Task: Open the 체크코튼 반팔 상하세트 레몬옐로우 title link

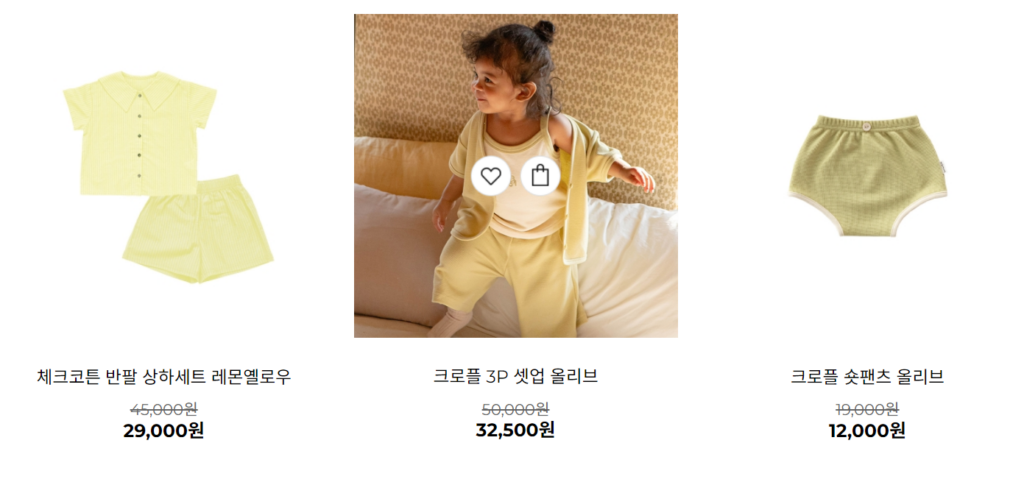Action: 164,377
